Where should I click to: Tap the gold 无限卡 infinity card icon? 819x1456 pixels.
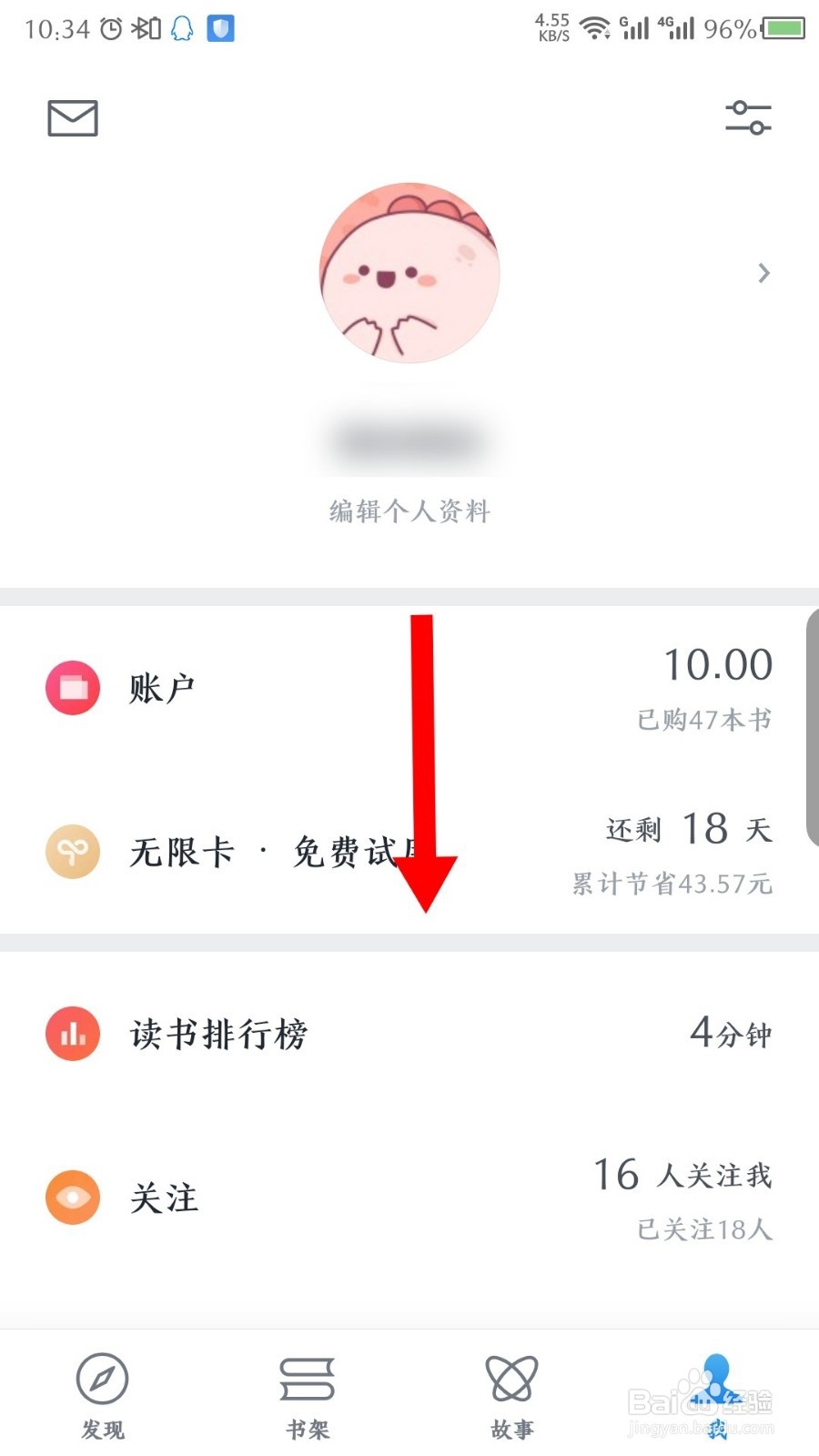point(73,852)
